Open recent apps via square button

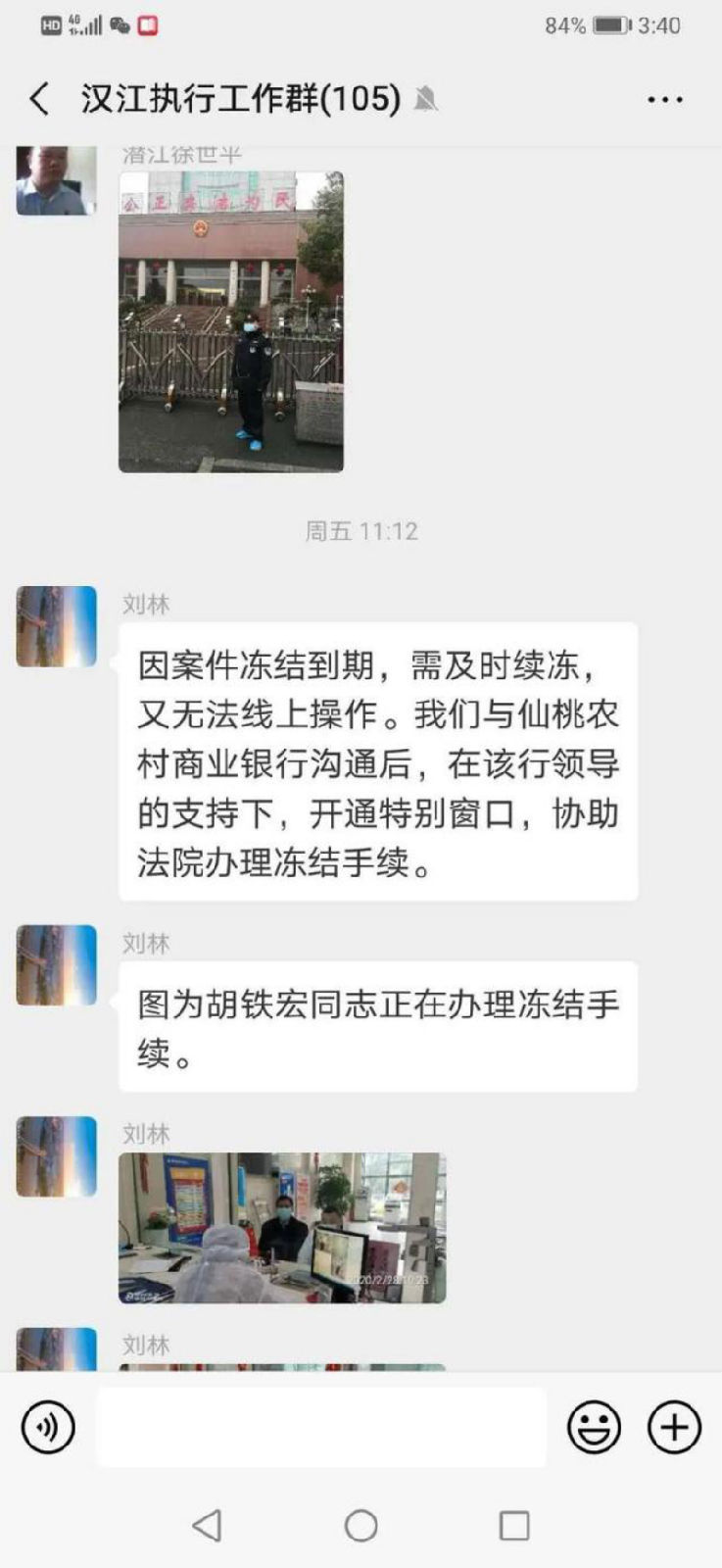(x=514, y=1525)
